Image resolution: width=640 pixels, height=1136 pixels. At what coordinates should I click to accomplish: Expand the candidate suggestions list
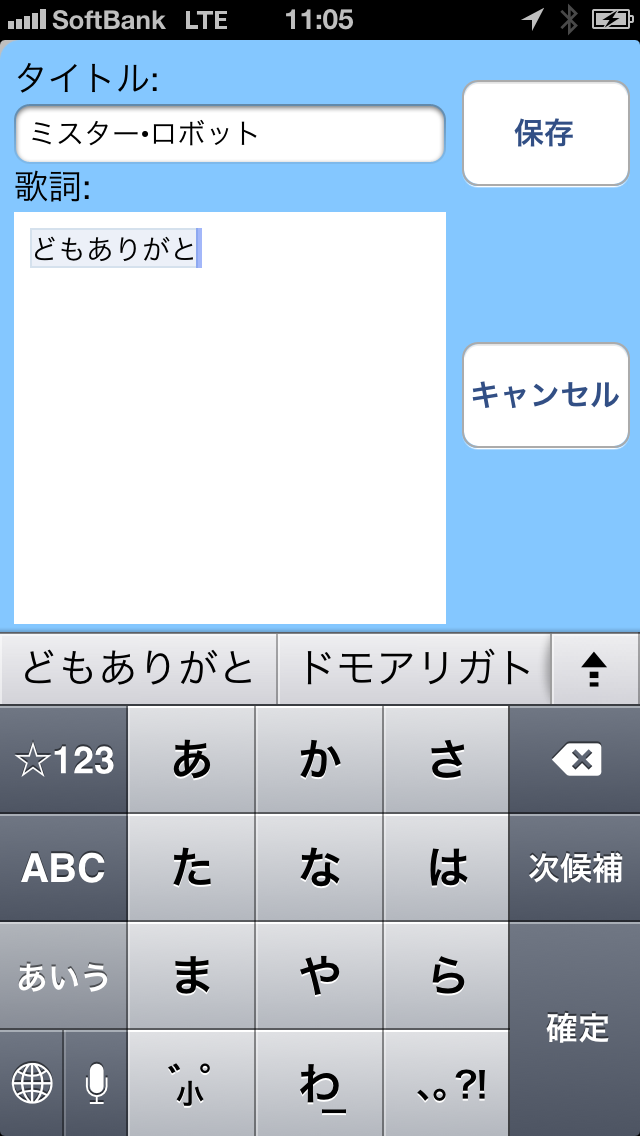coord(595,668)
